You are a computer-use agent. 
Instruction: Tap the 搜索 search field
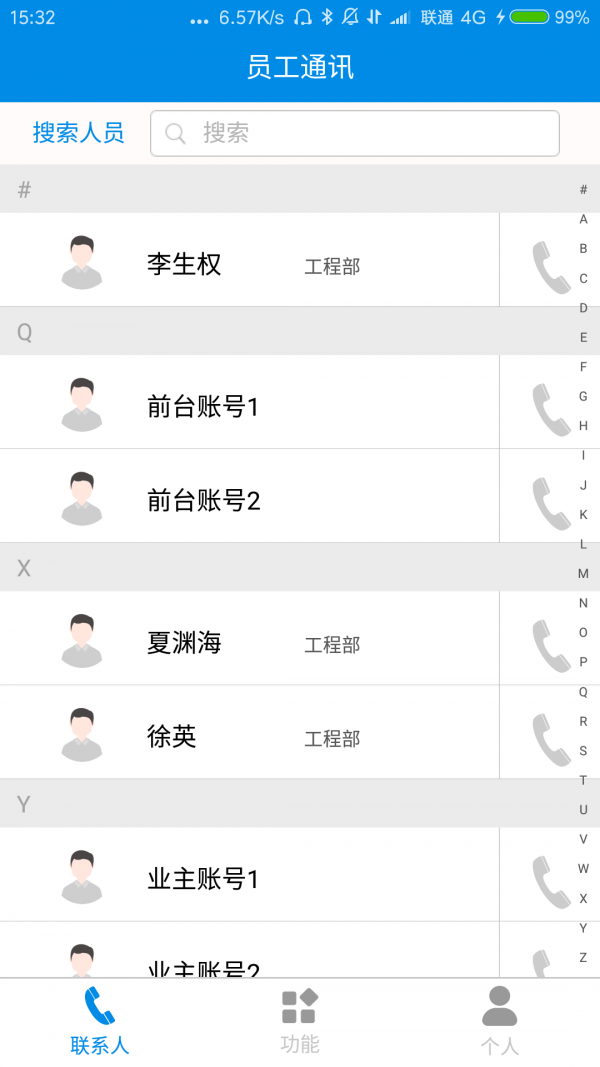[x=355, y=133]
